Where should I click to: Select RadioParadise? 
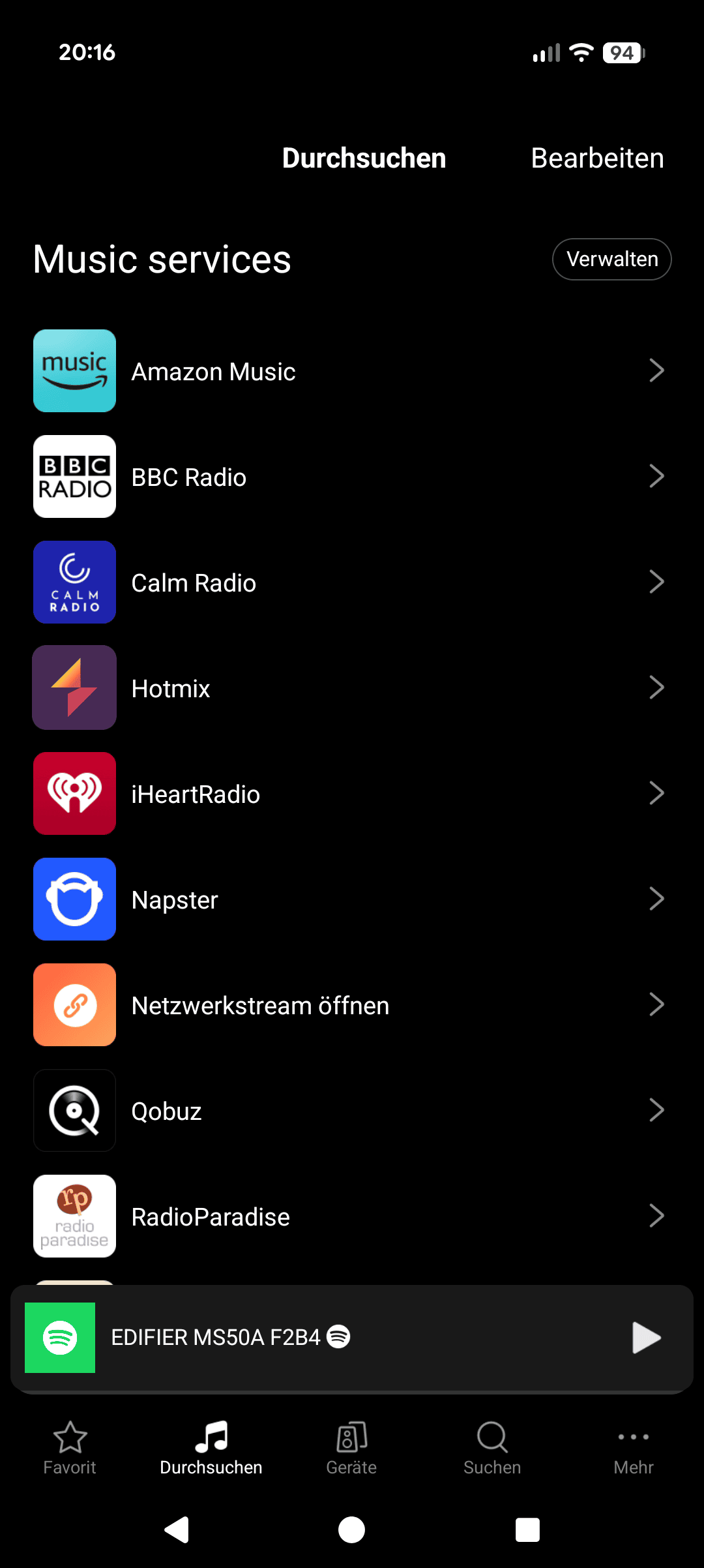pyautogui.click(x=352, y=1216)
